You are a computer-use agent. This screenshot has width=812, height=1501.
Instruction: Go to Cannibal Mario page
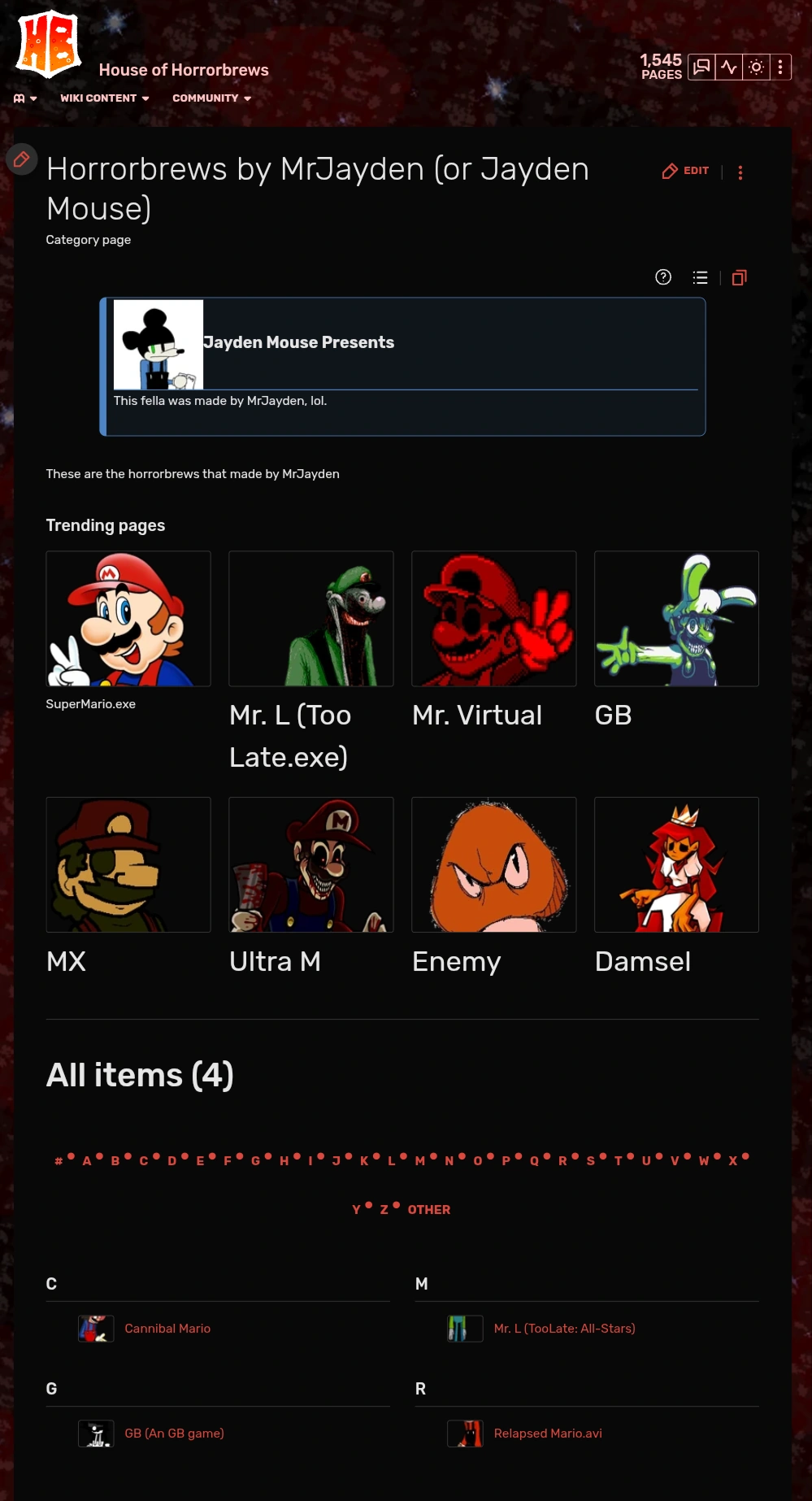click(167, 1329)
